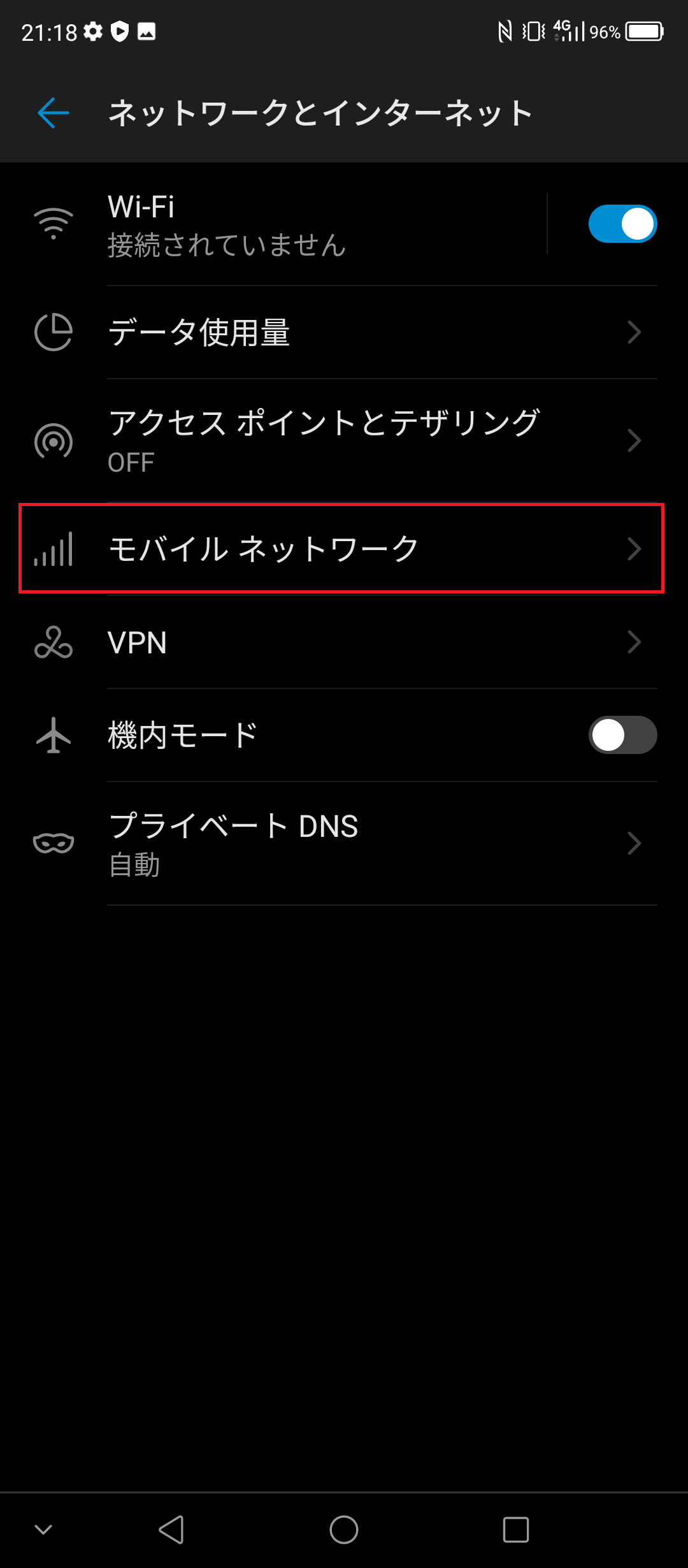Open アクセス ポイントとテザリング settings

pos(319,440)
